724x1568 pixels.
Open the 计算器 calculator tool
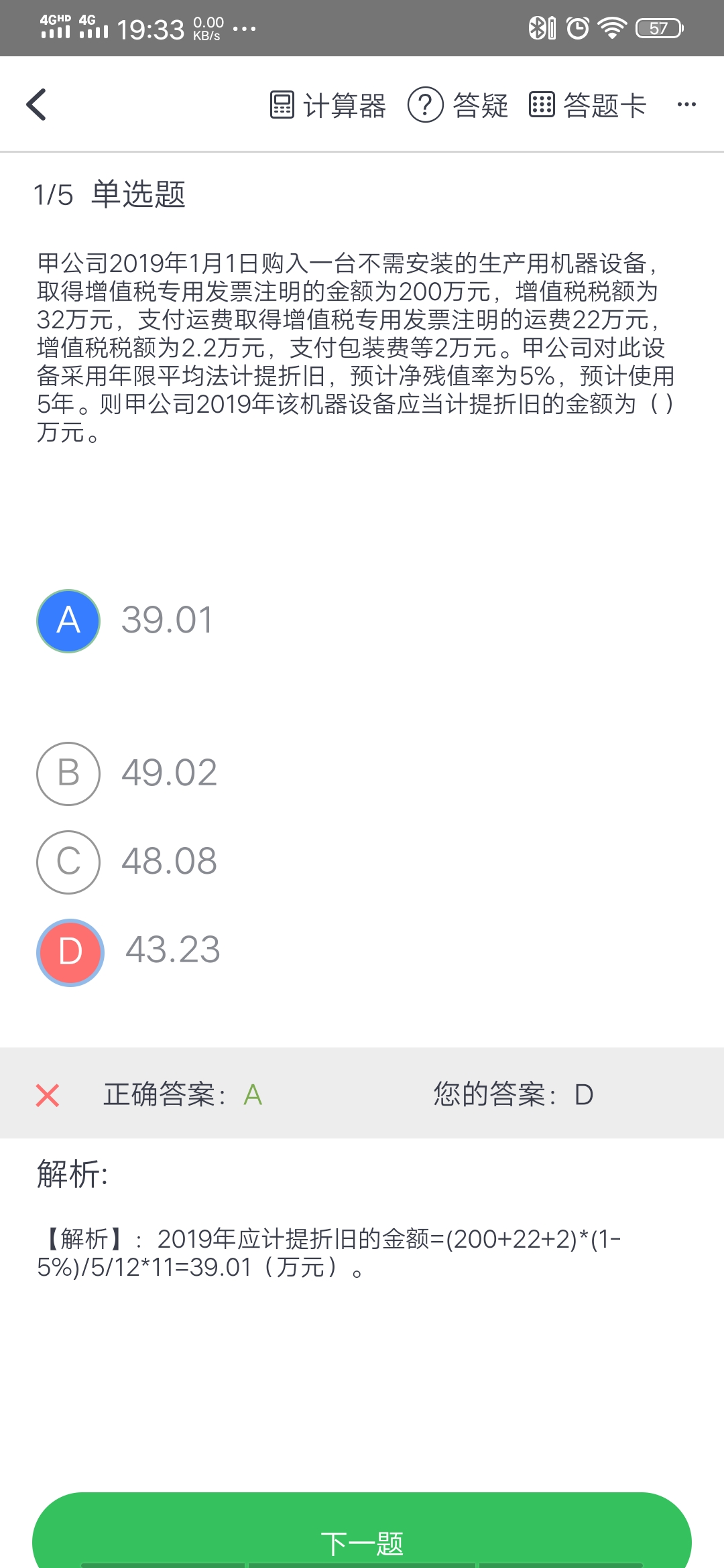(328, 105)
